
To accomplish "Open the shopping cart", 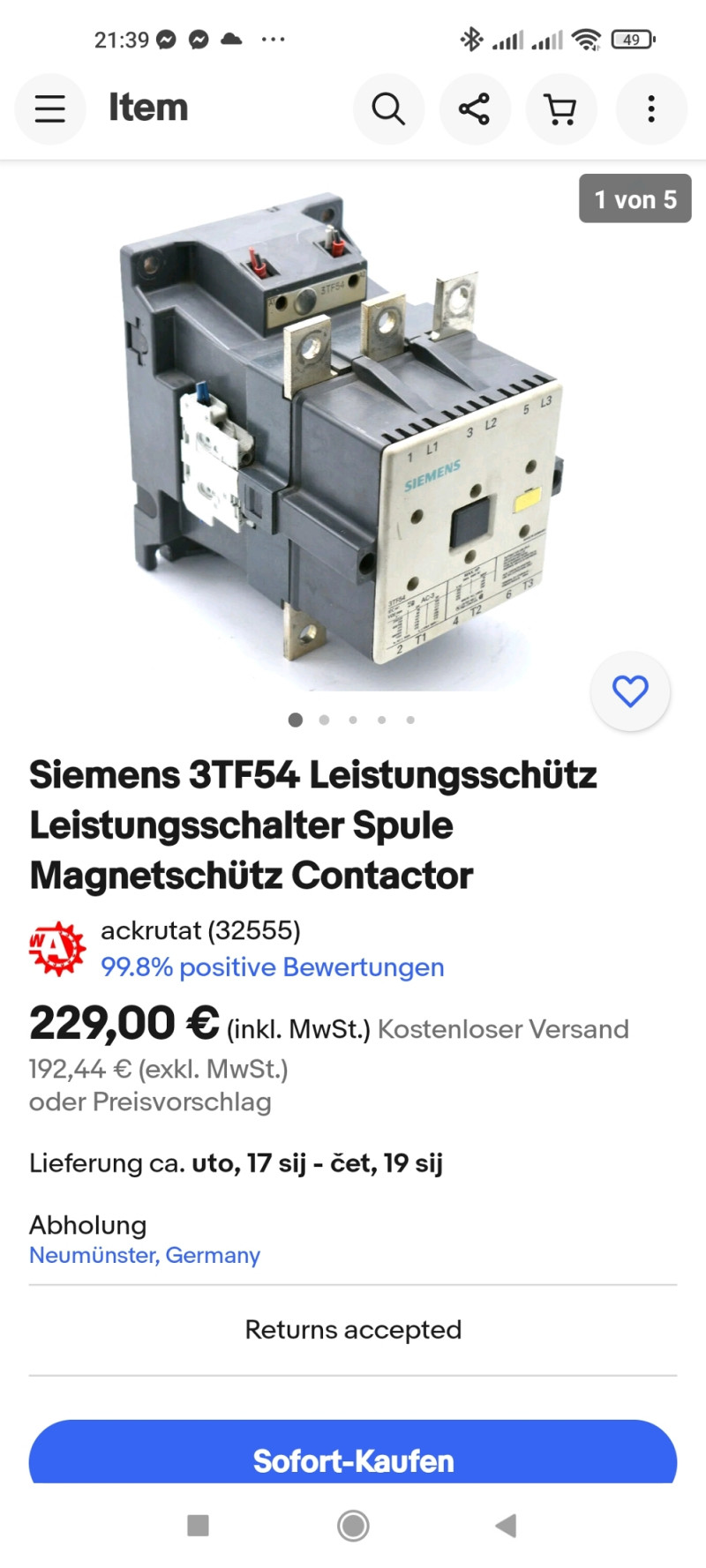I will (x=561, y=108).
